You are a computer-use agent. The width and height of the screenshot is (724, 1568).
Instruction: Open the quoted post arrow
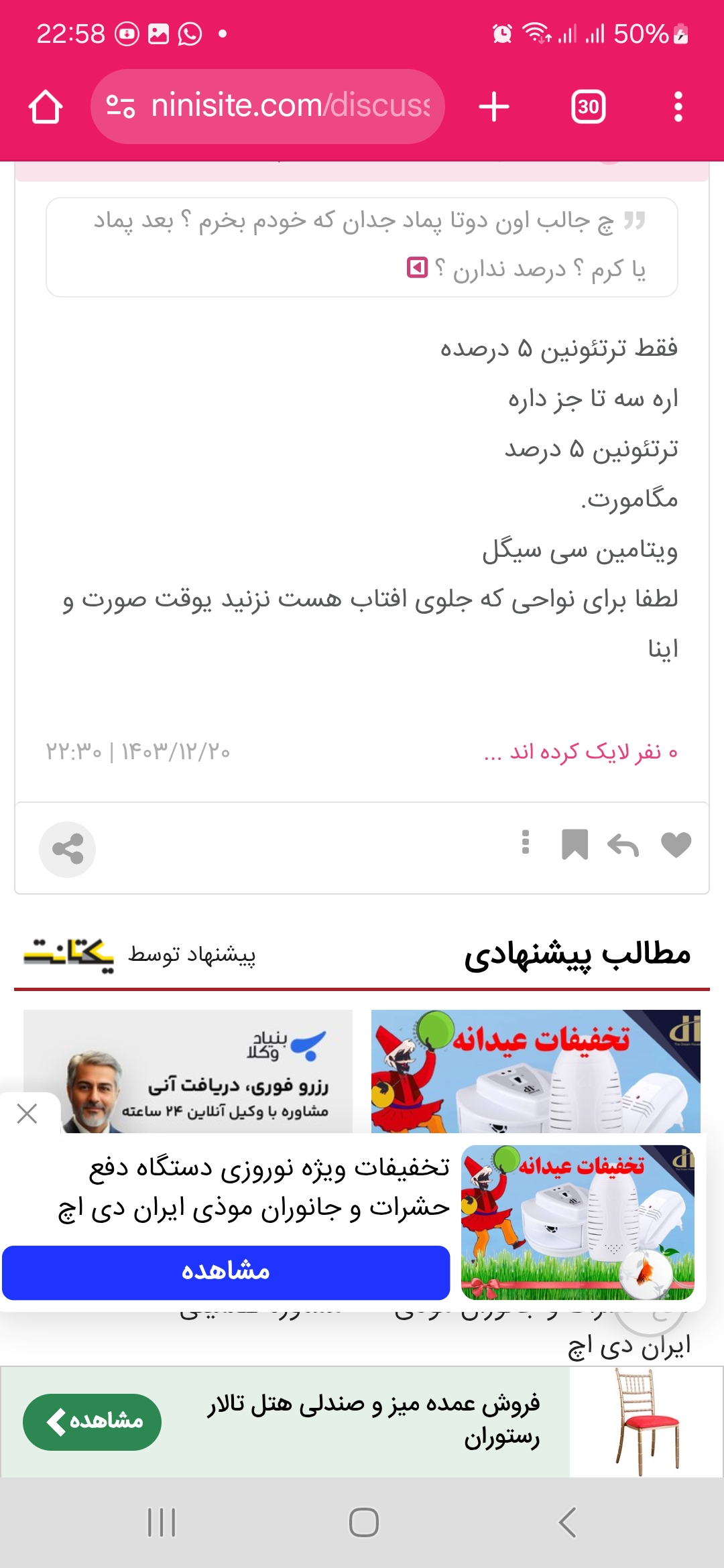pyautogui.click(x=417, y=268)
